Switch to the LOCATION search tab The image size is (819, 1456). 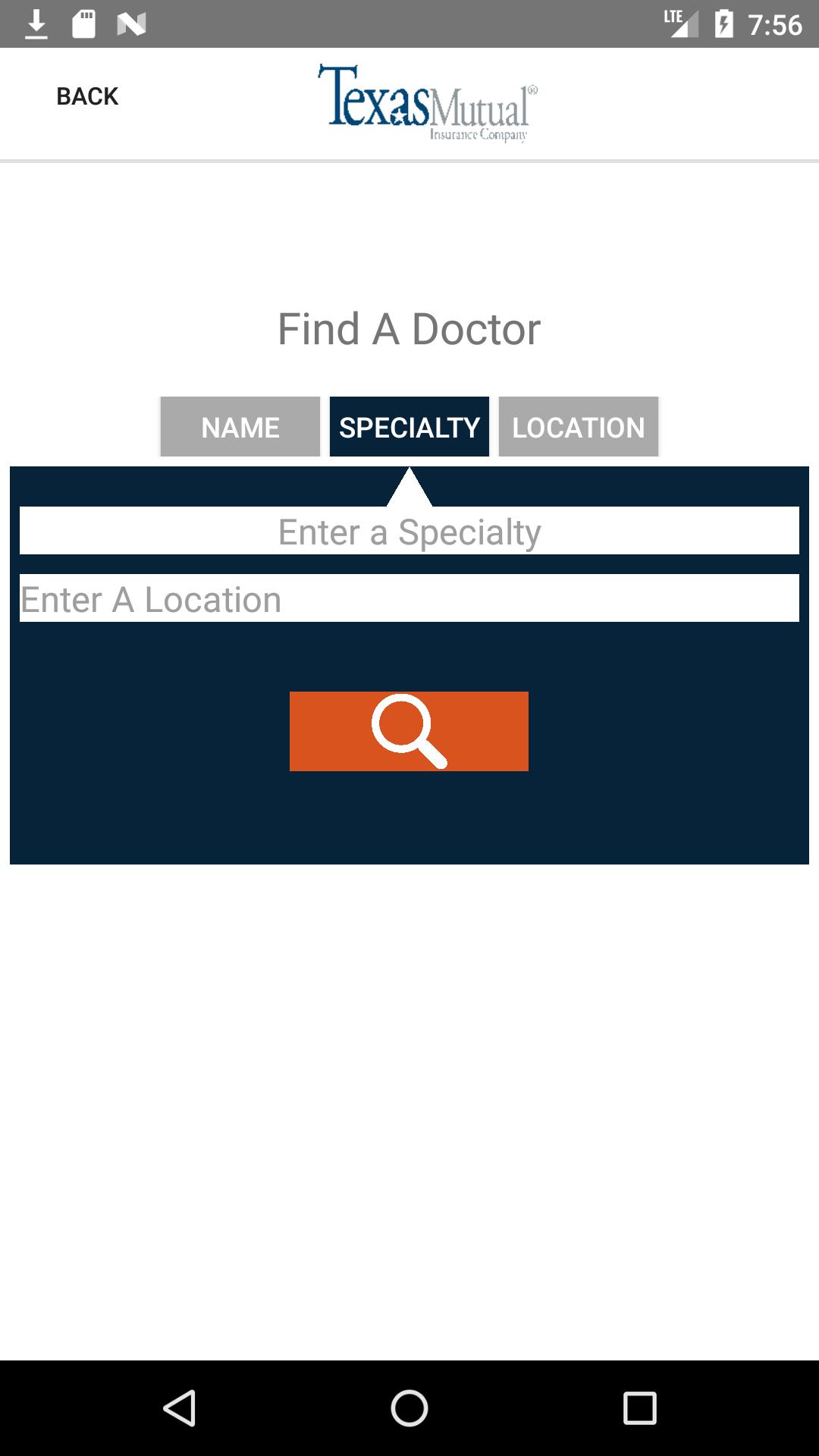(x=578, y=427)
